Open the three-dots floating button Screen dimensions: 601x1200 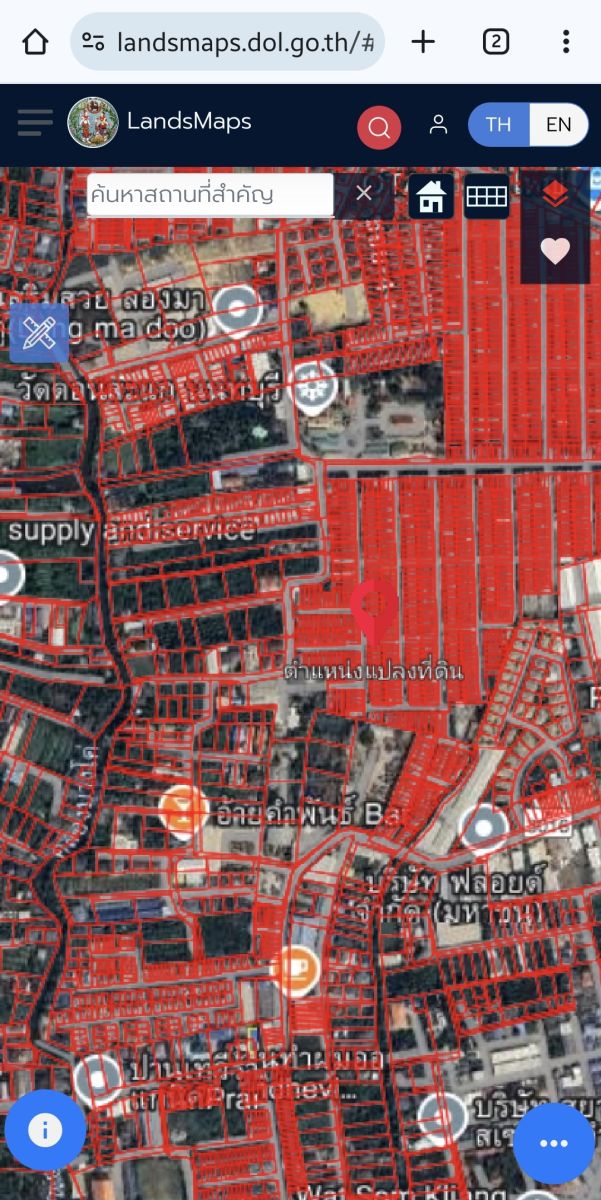point(553,1144)
